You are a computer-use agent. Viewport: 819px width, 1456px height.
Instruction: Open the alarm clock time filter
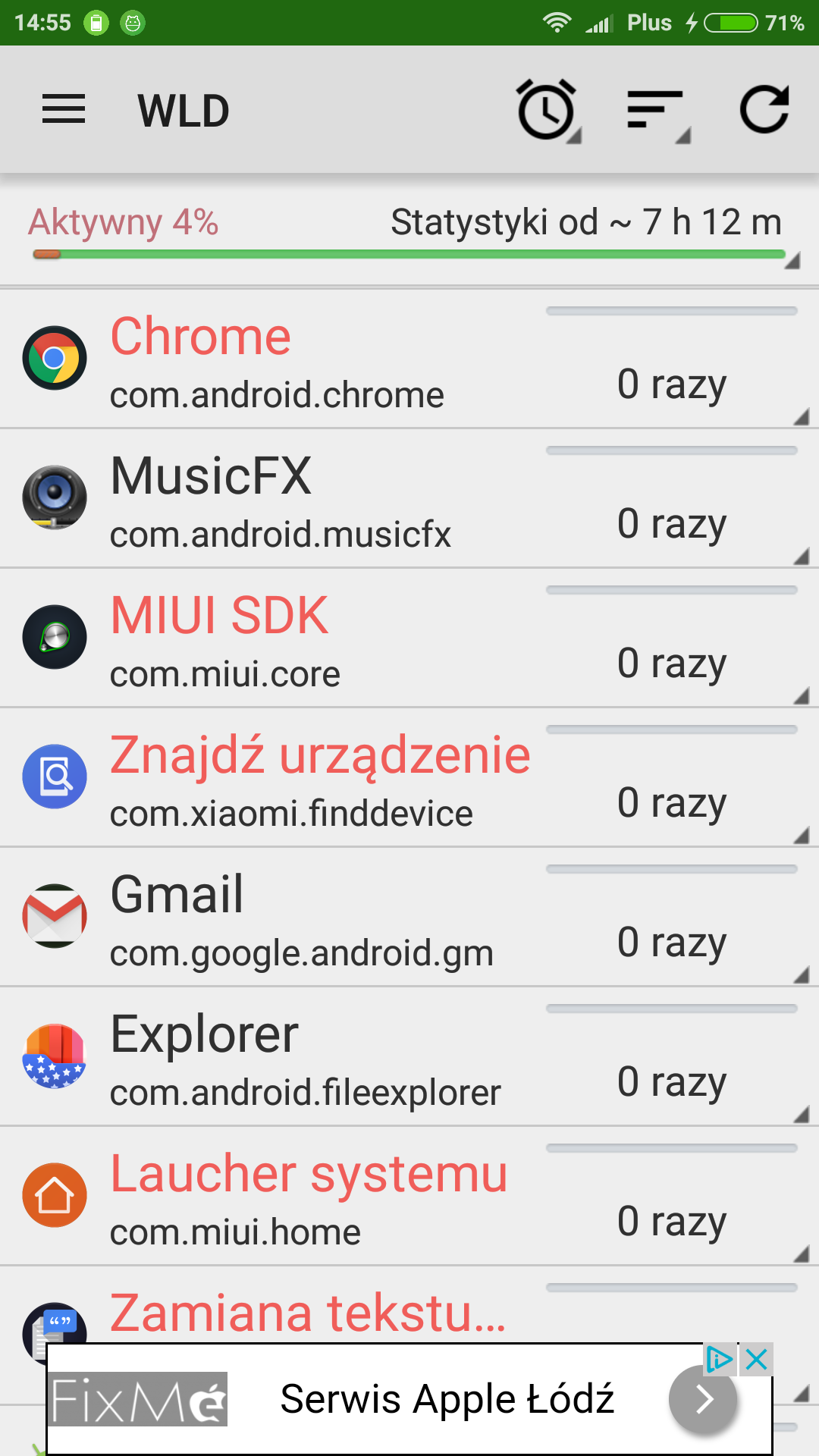[547, 110]
